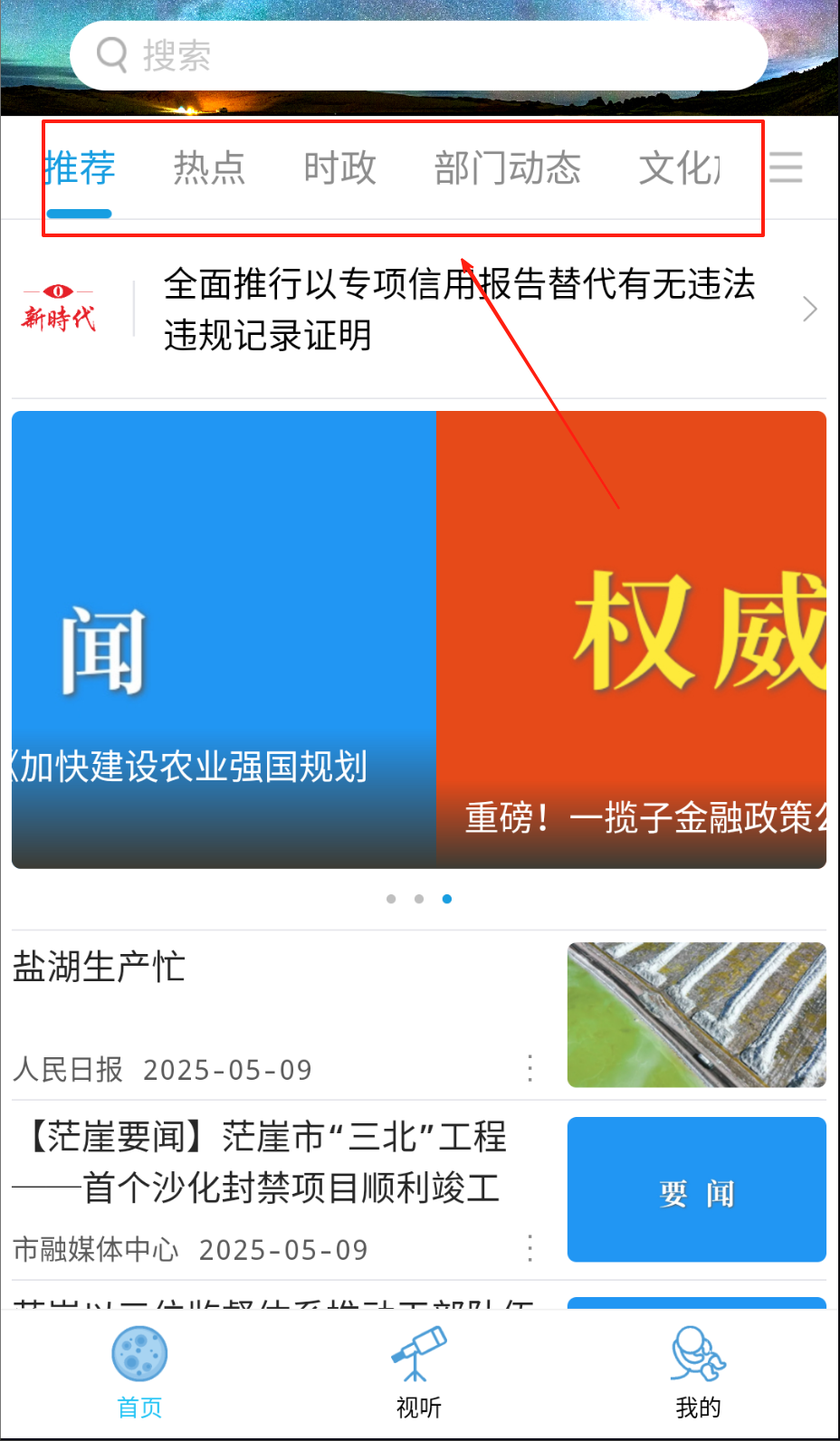This screenshot has width=840, height=1441.
Task: Open more options for 盐湖生产忙 article
Action: [x=530, y=1069]
